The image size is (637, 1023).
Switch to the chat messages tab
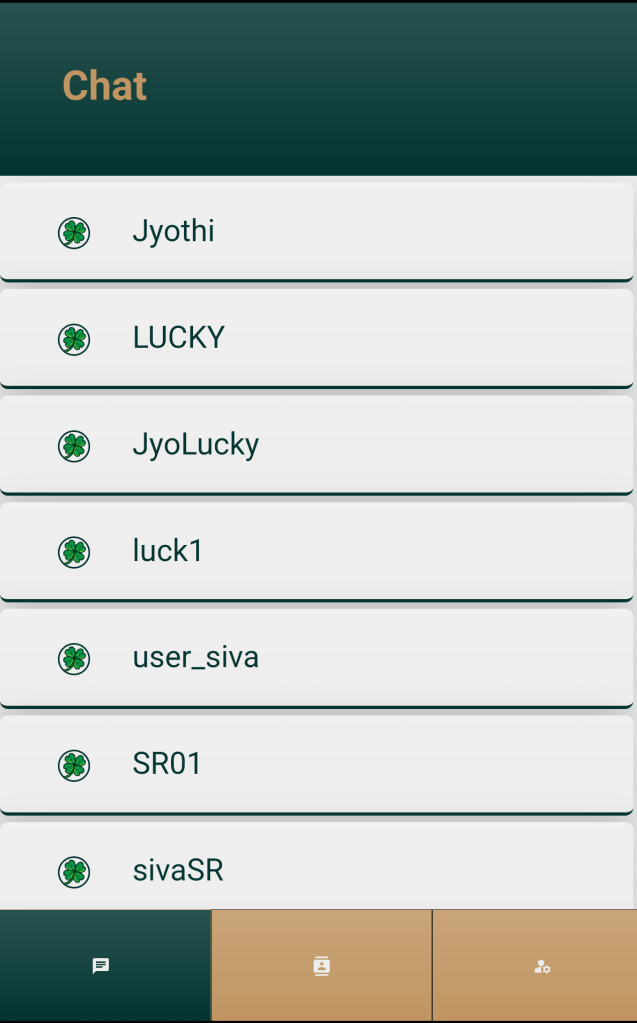pos(101,966)
